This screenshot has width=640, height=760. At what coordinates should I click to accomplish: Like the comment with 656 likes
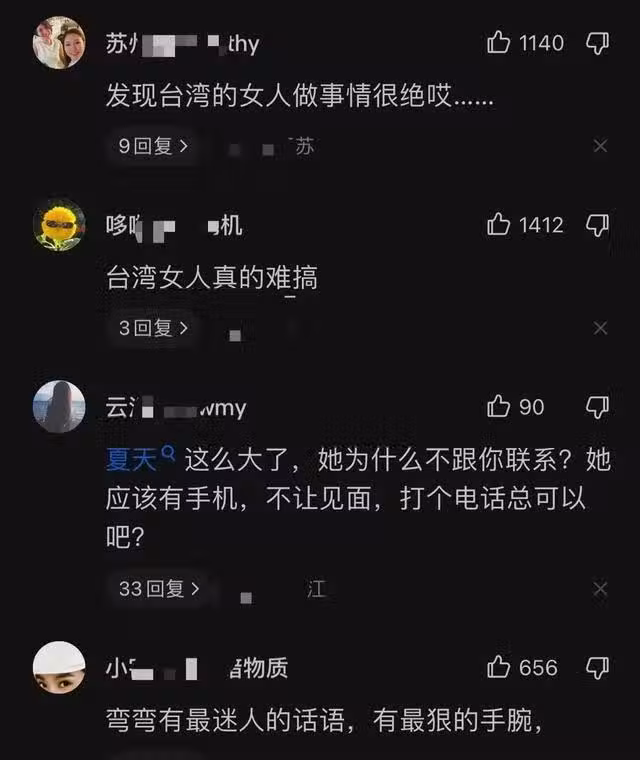(x=499, y=667)
